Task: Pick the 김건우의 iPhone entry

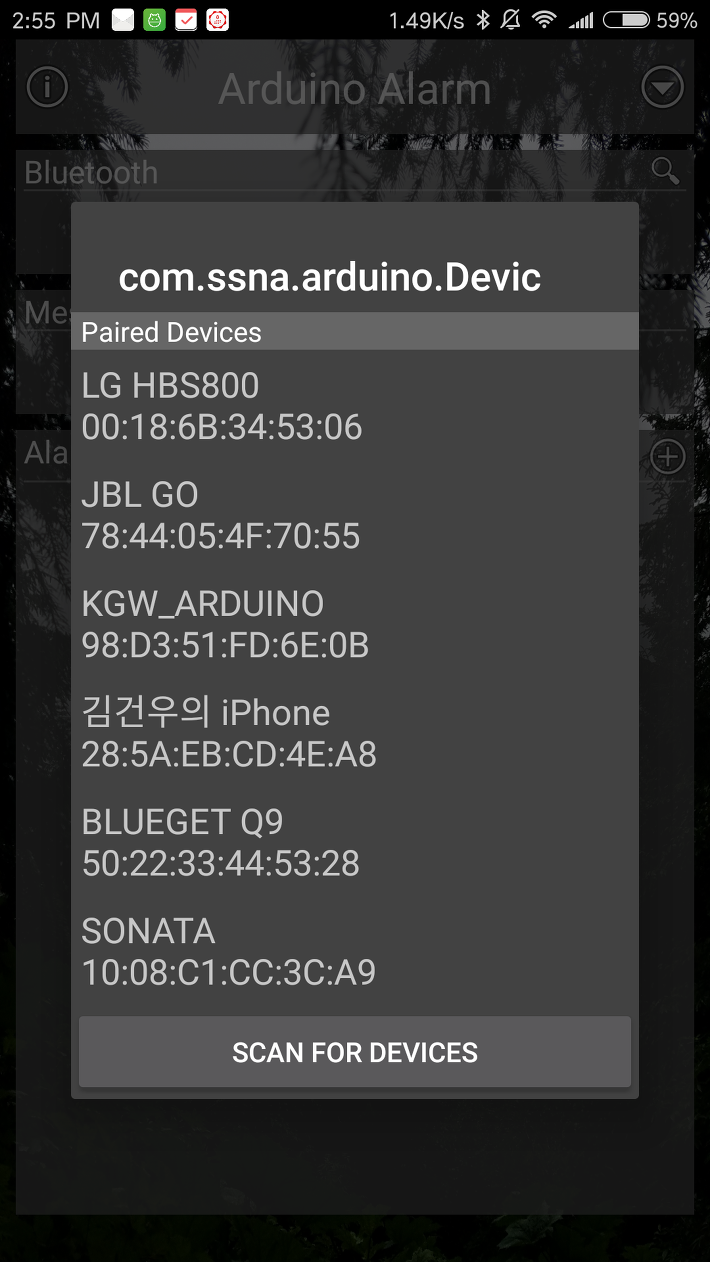Action: click(x=355, y=733)
